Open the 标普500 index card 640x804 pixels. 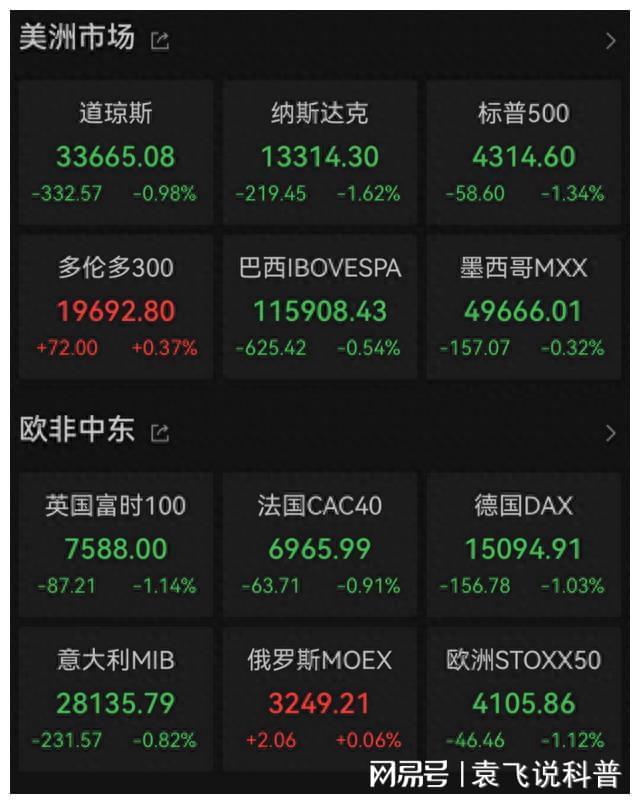pos(524,151)
